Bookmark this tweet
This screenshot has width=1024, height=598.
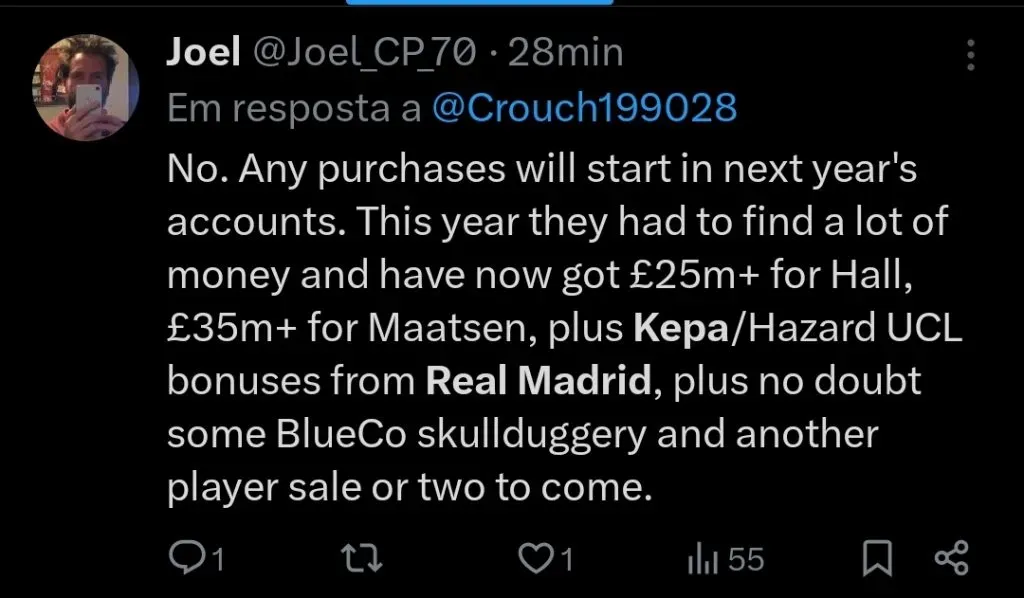pyautogui.click(x=877, y=558)
